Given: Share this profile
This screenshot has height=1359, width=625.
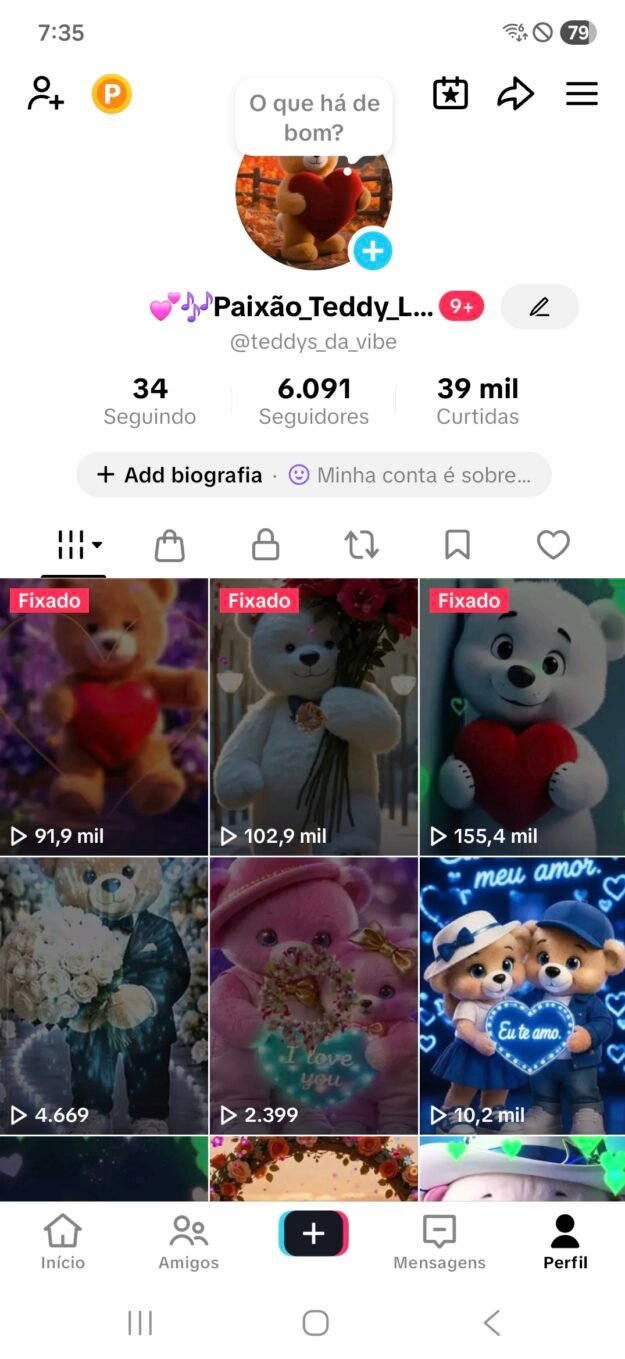Looking at the screenshot, I should point(515,94).
